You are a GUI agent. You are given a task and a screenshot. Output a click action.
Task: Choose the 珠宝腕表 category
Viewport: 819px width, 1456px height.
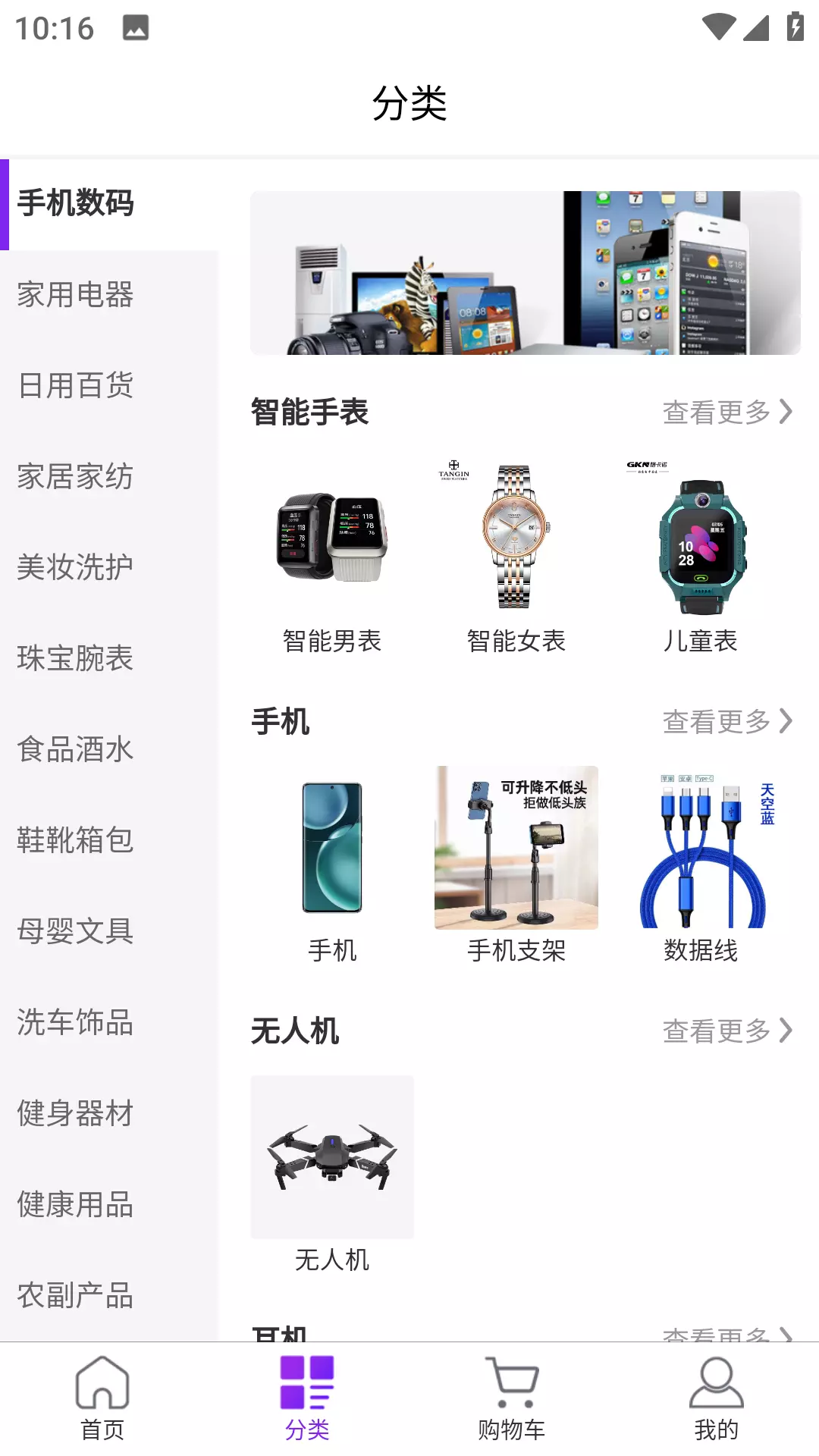(109, 659)
